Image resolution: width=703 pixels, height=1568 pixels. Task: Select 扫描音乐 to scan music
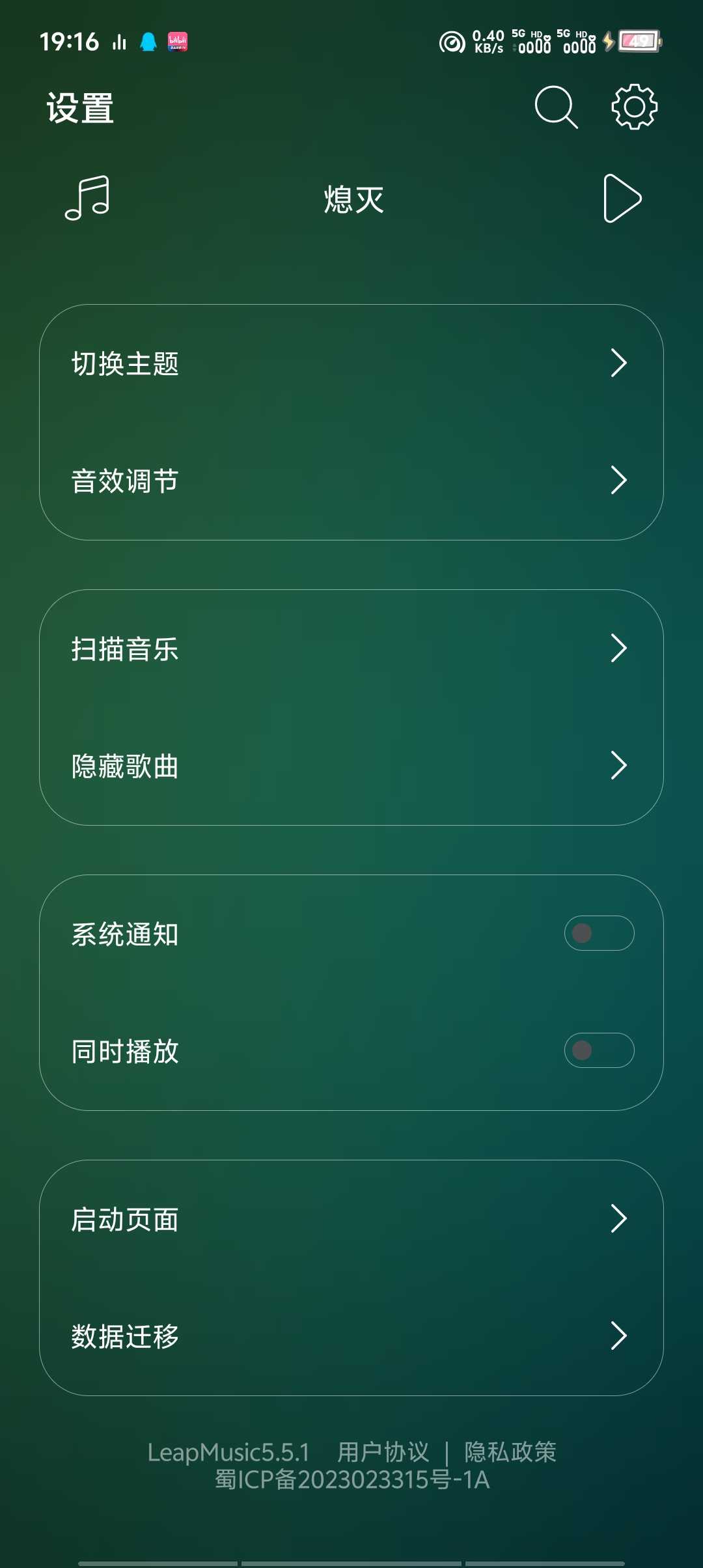[351, 649]
